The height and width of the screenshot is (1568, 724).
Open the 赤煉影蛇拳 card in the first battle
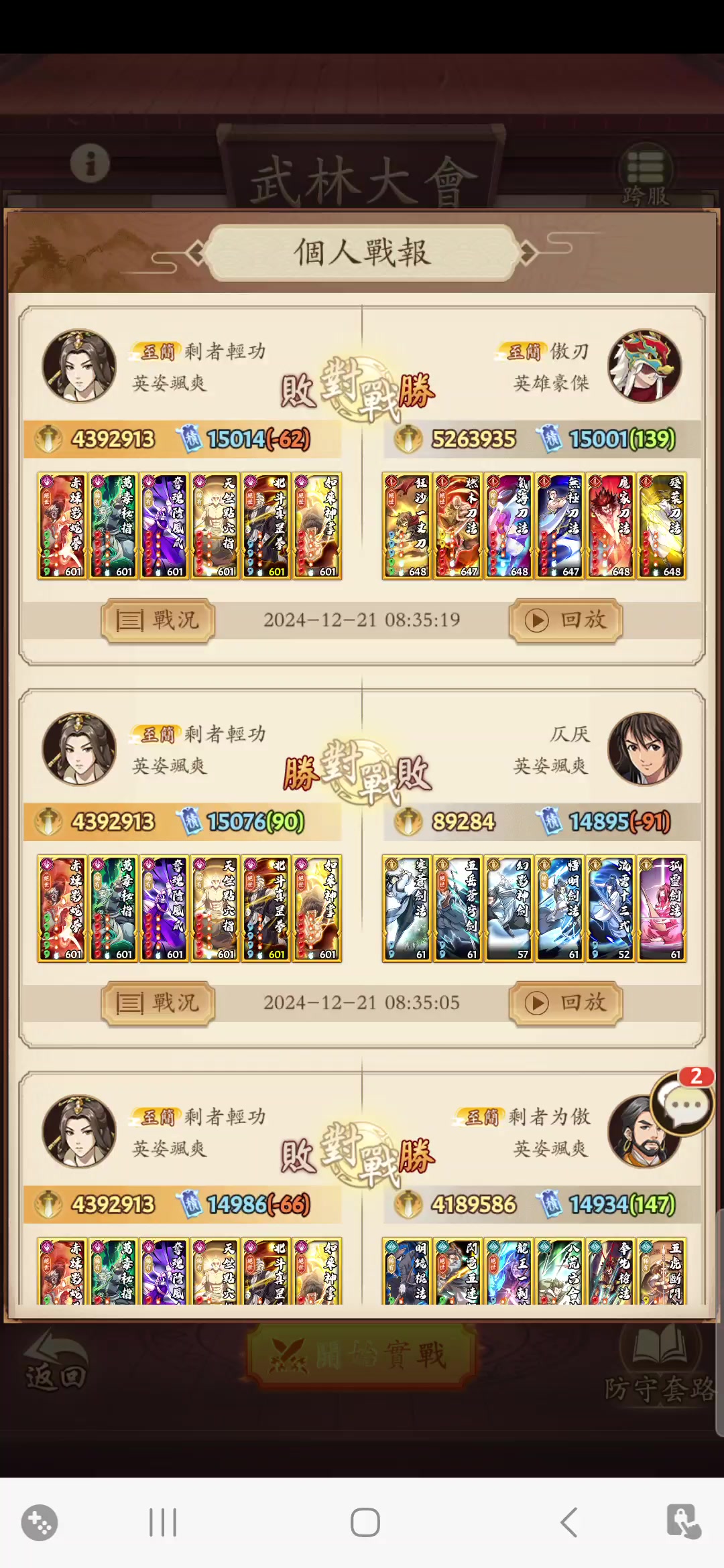pyautogui.click(x=62, y=526)
